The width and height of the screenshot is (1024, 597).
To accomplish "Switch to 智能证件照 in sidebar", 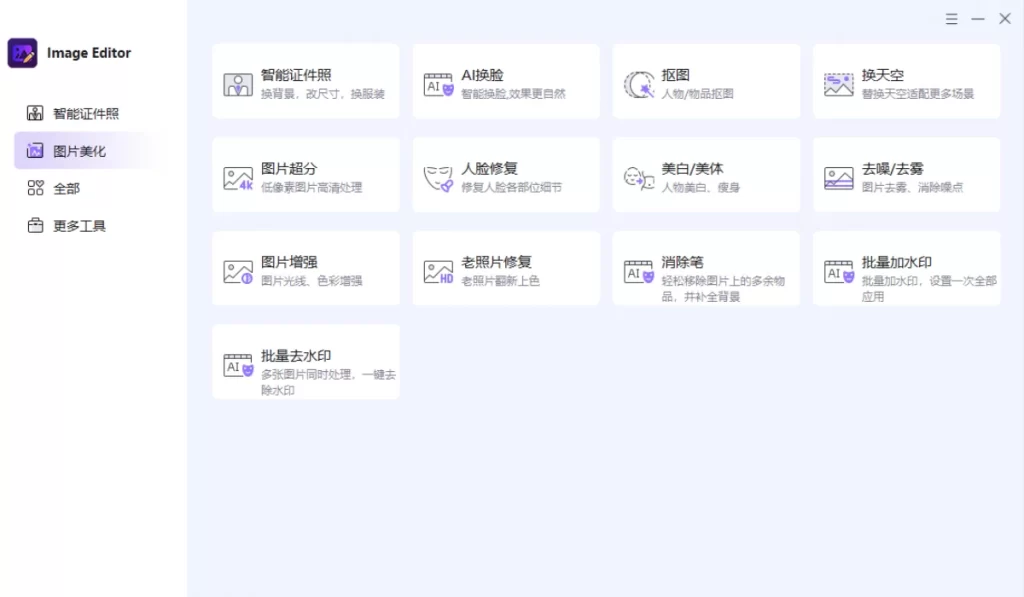I will coord(85,114).
